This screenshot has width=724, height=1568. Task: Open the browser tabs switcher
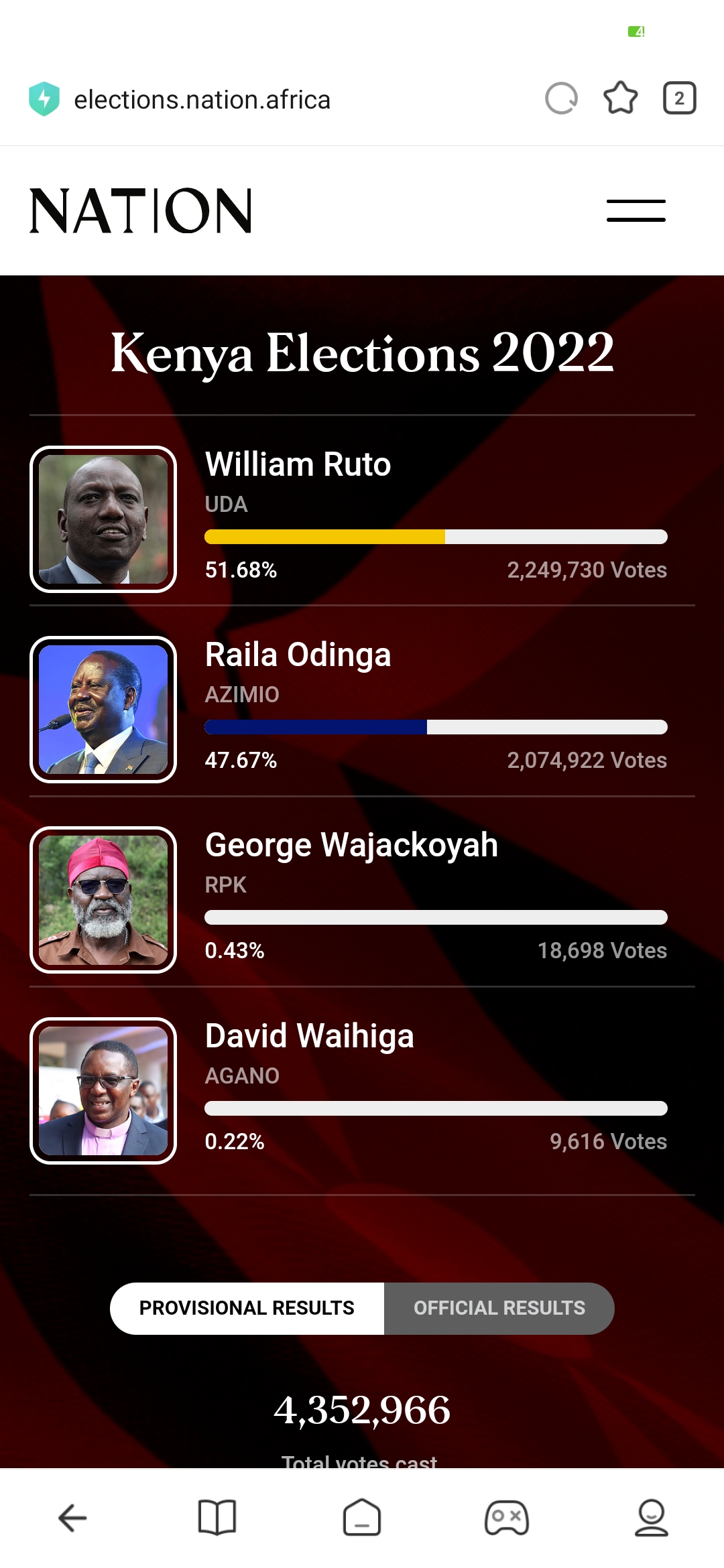click(679, 99)
